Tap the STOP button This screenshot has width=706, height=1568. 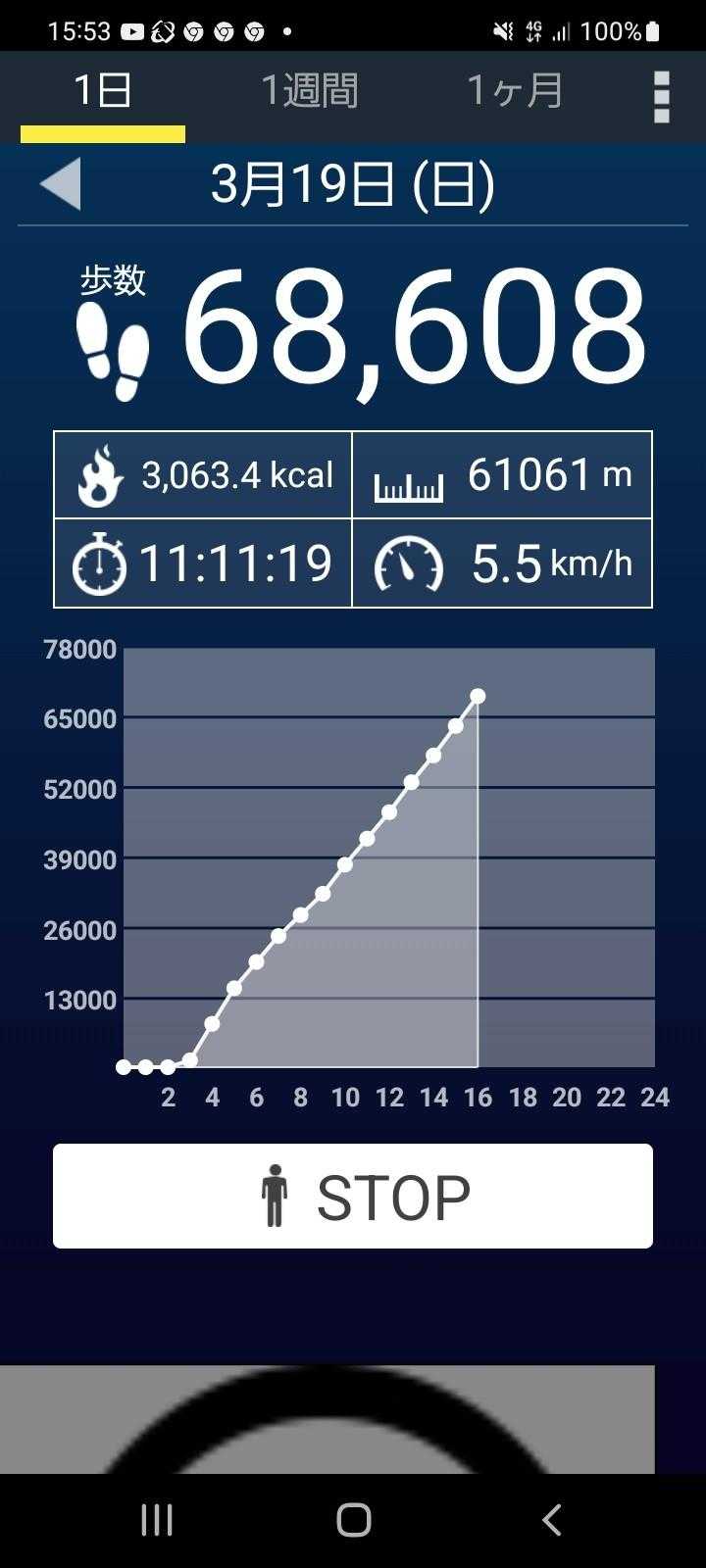(x=353, y=1196)
